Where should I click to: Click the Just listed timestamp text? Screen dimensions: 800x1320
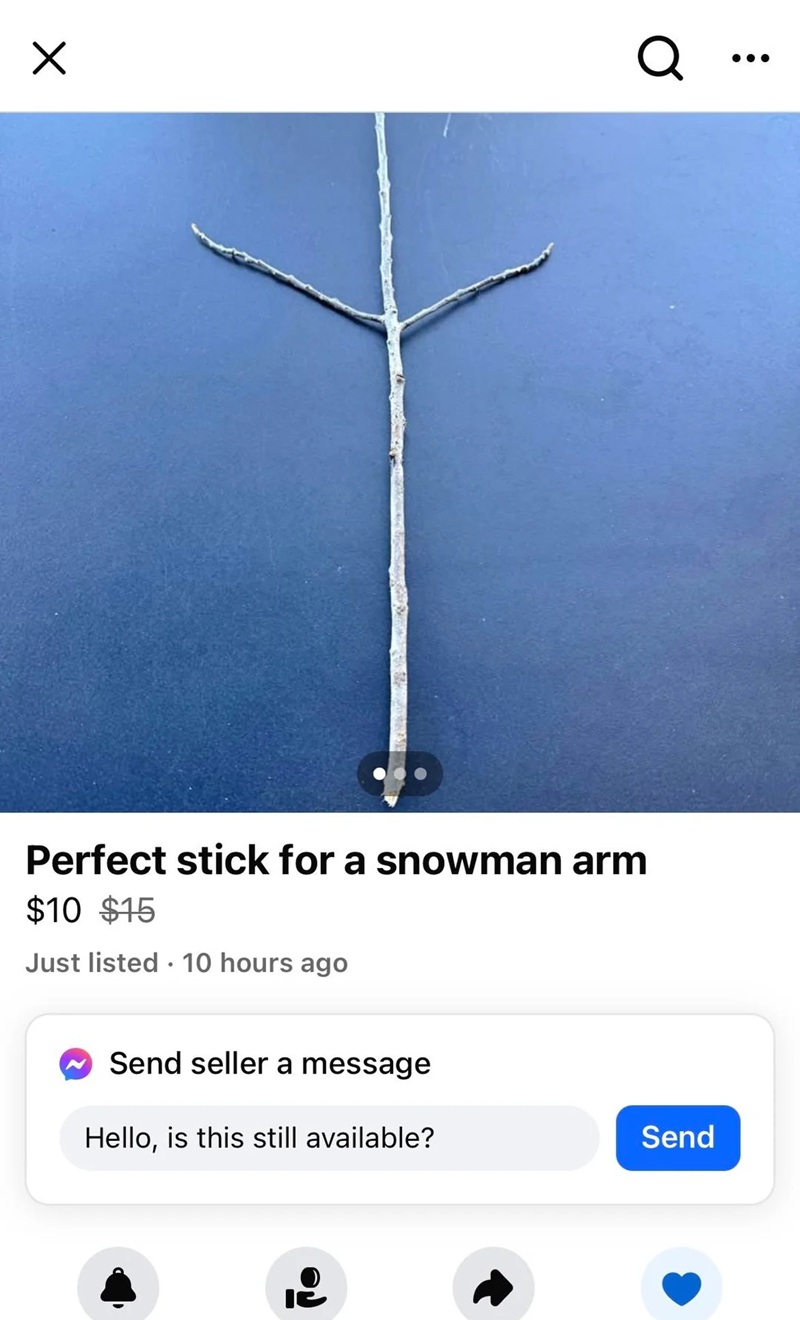point(186,963)
